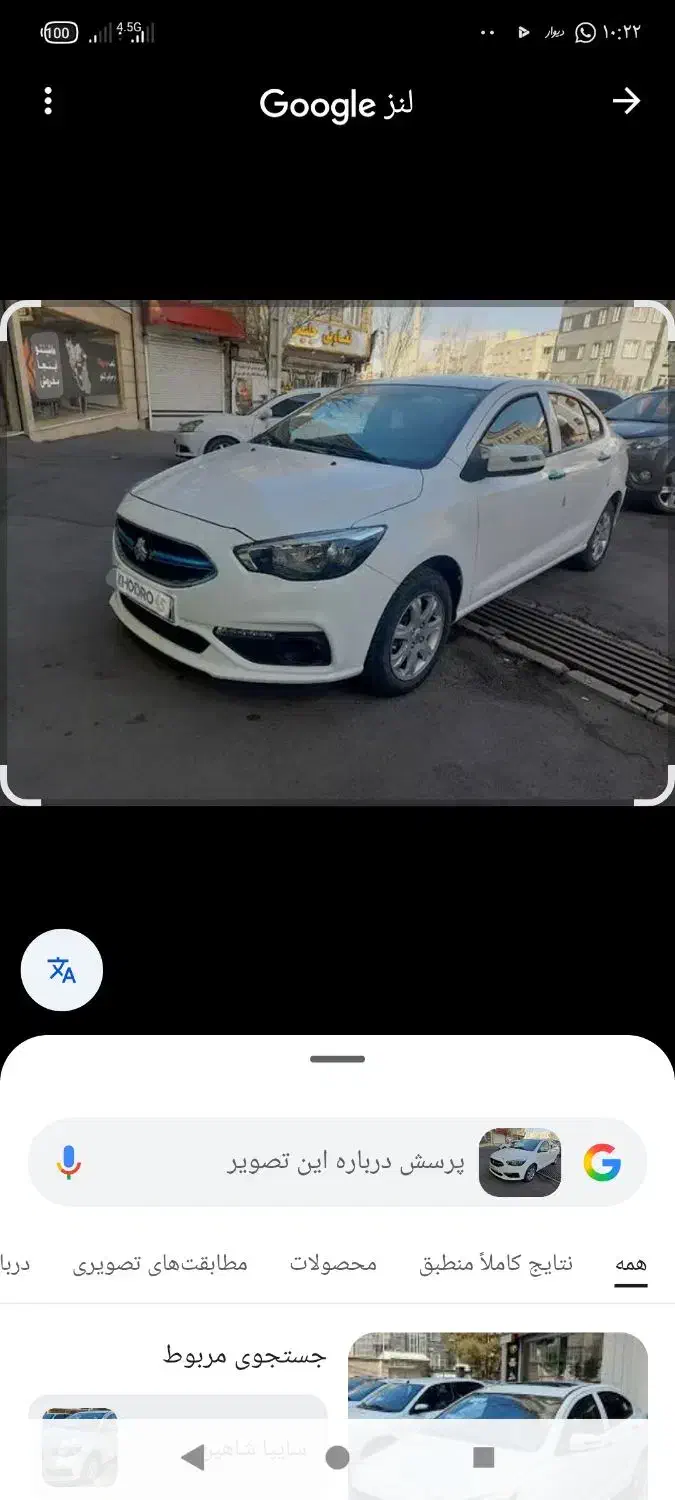Select the 'همه' tab
Viewport: 675px width, 1500px height.
pyautogui.click(x=630, y=1264)
